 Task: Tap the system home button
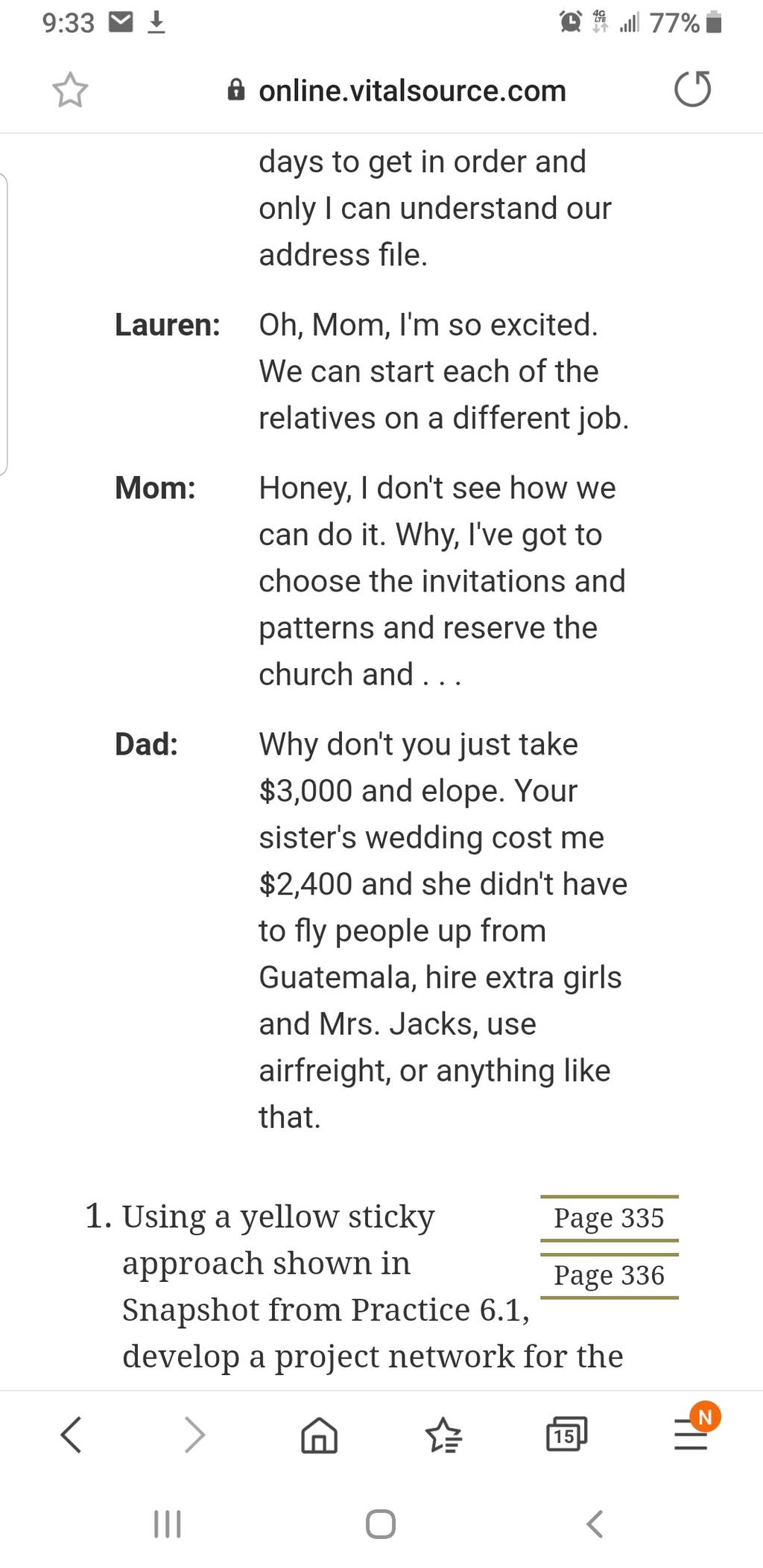(381, 1524)
